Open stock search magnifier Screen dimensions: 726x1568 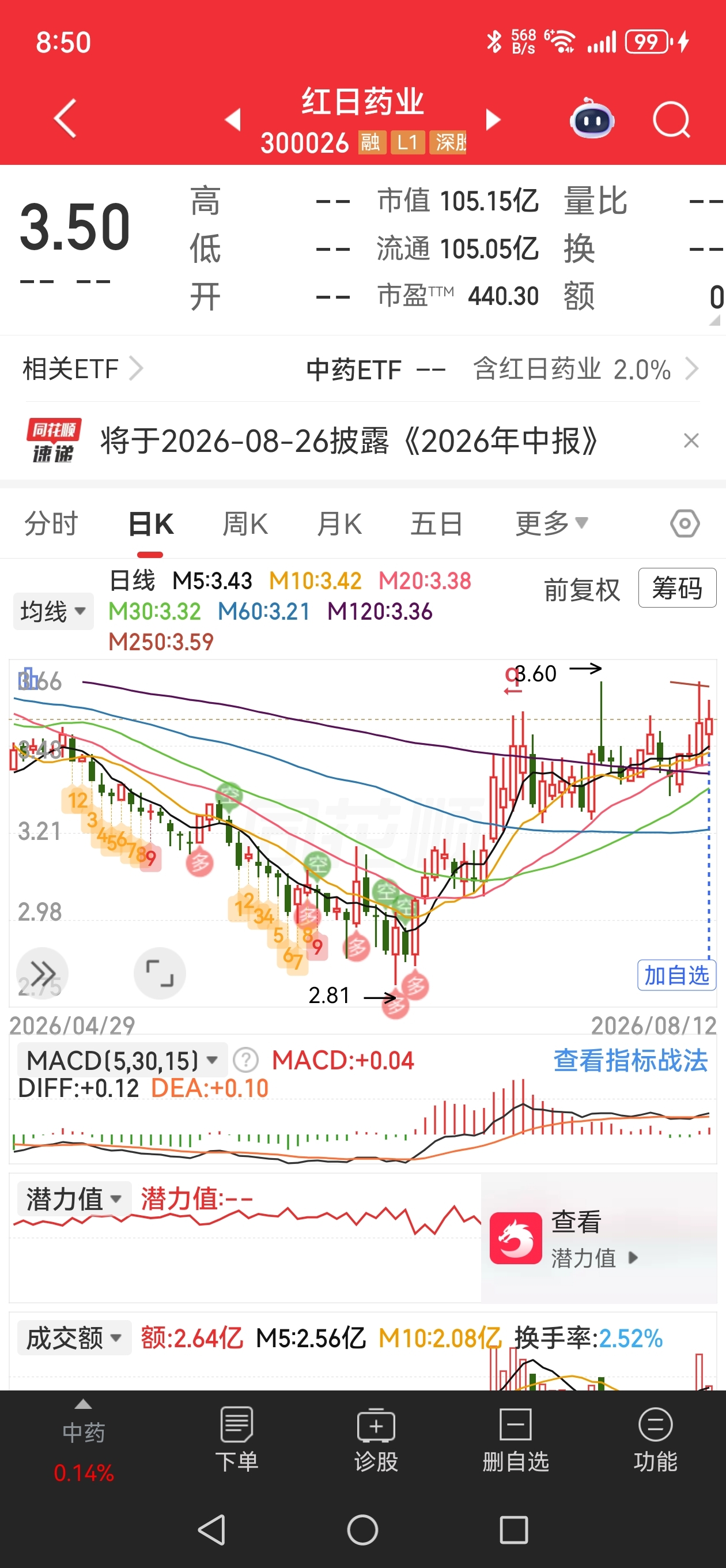click(x=671, y=120)
